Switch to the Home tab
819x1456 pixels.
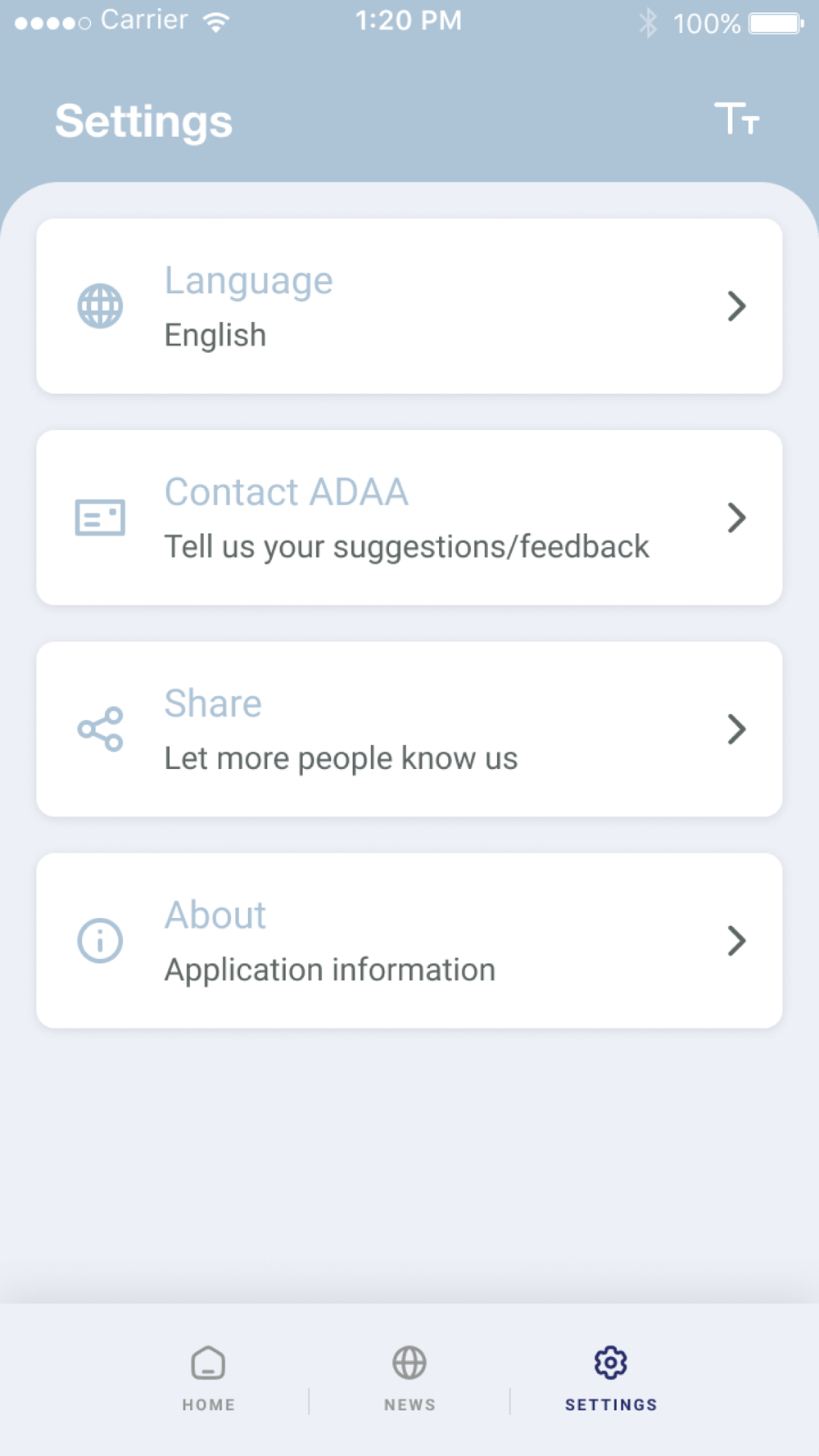[x=208, y=1379]
